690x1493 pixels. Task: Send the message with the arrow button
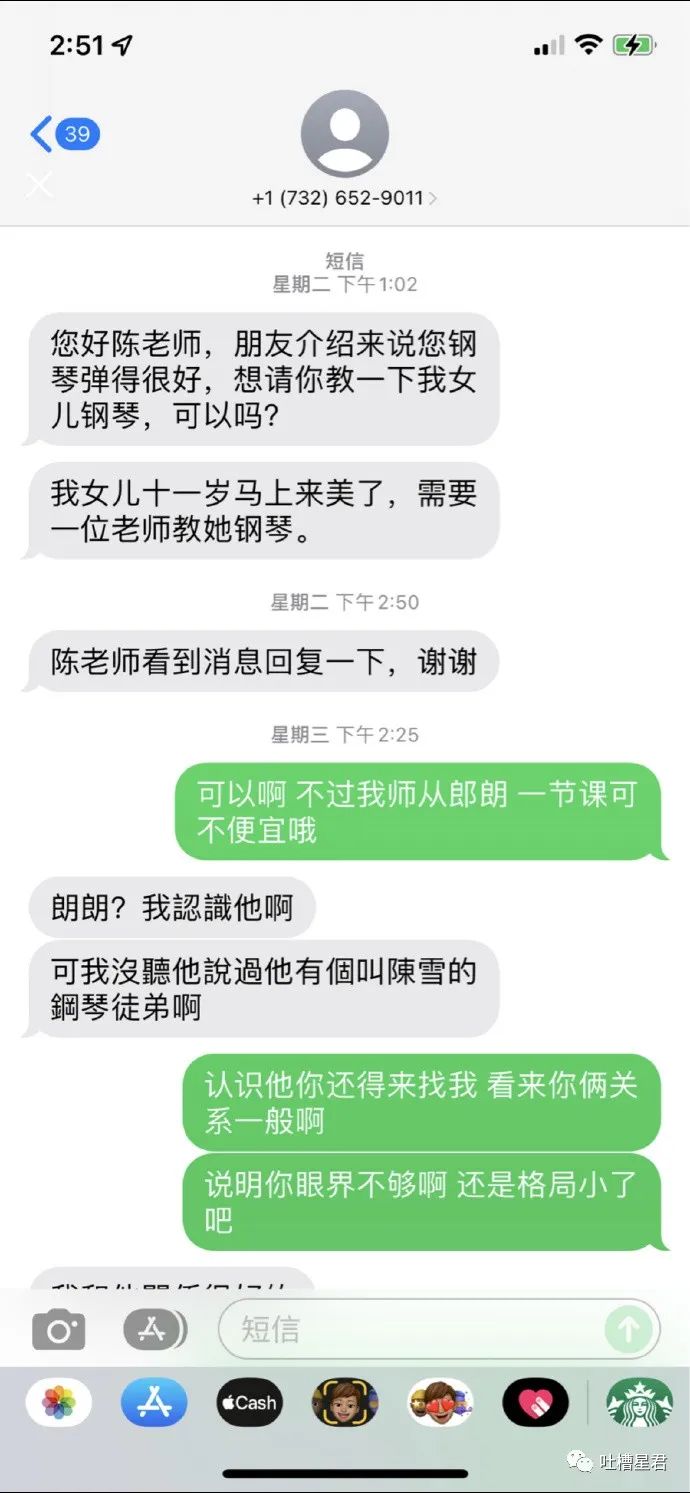629,1329
